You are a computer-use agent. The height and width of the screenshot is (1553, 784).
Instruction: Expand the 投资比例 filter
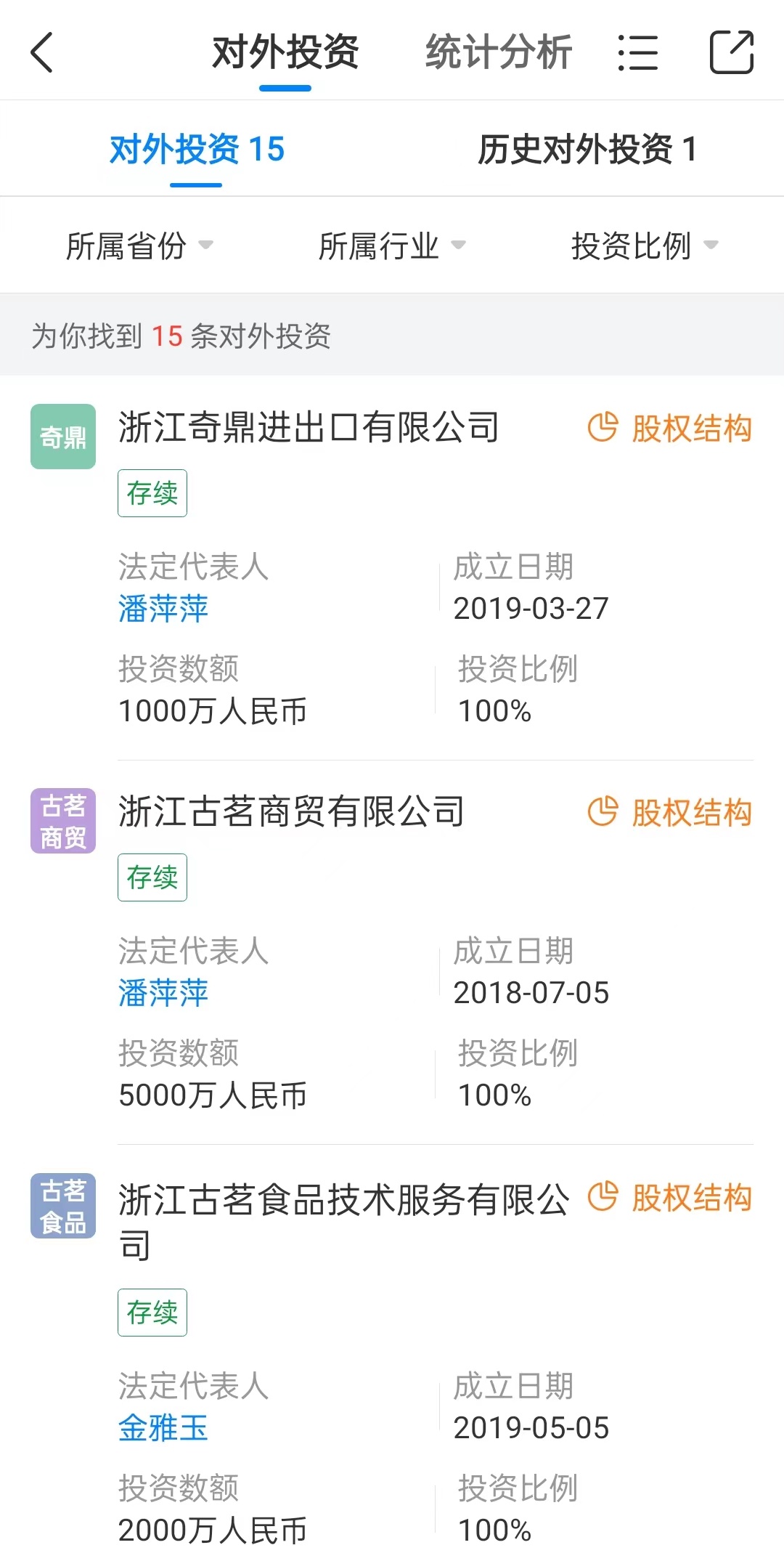pos(644,246)
